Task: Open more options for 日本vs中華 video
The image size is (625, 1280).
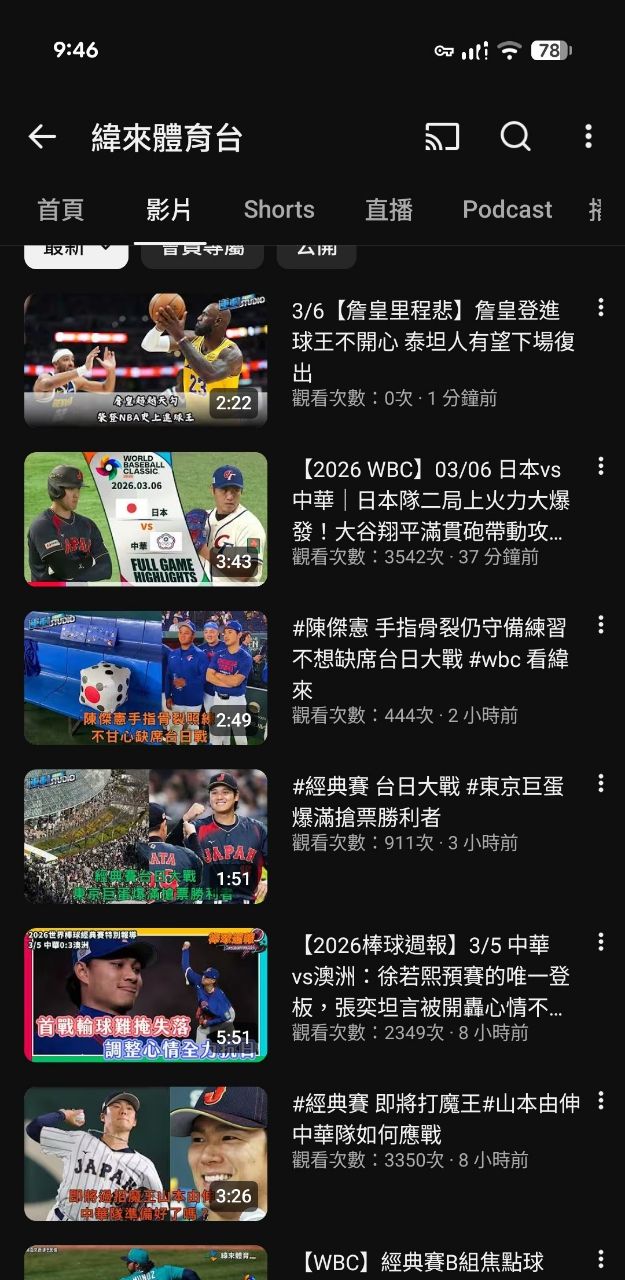Action: [x=601, y=466]
